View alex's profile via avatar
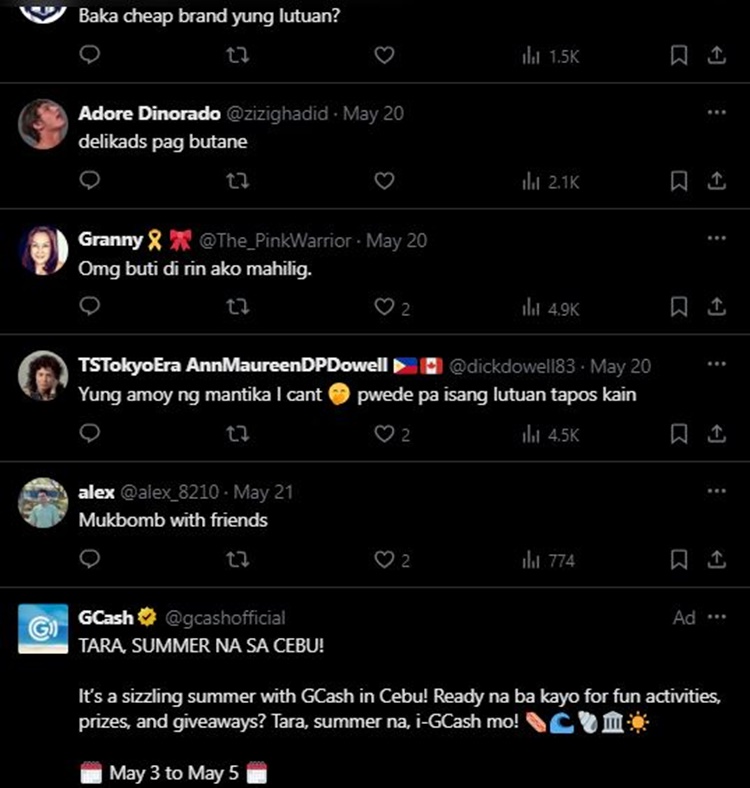 coord(43,503)
